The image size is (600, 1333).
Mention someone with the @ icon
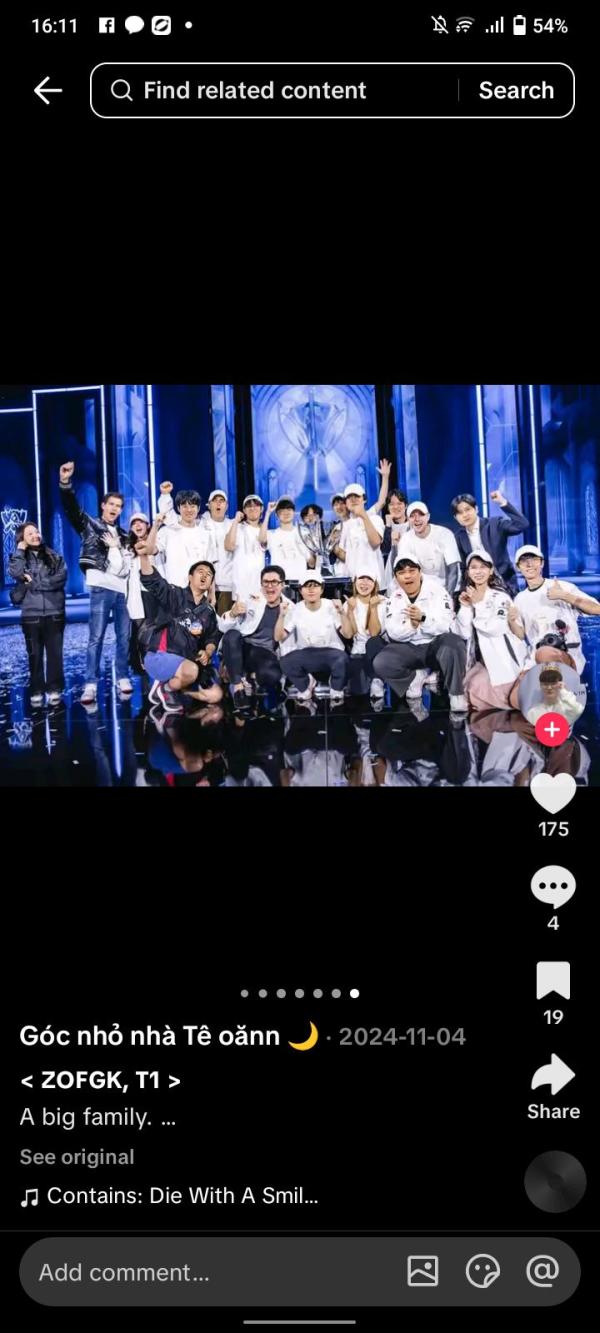click(x=542, y=1271)
